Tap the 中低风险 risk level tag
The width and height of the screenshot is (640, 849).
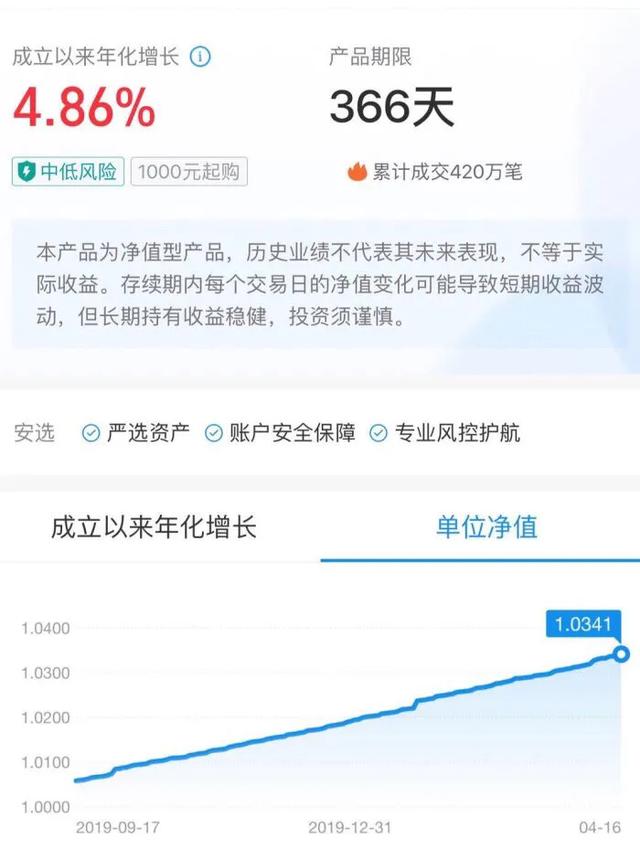[x=66, y=171]
